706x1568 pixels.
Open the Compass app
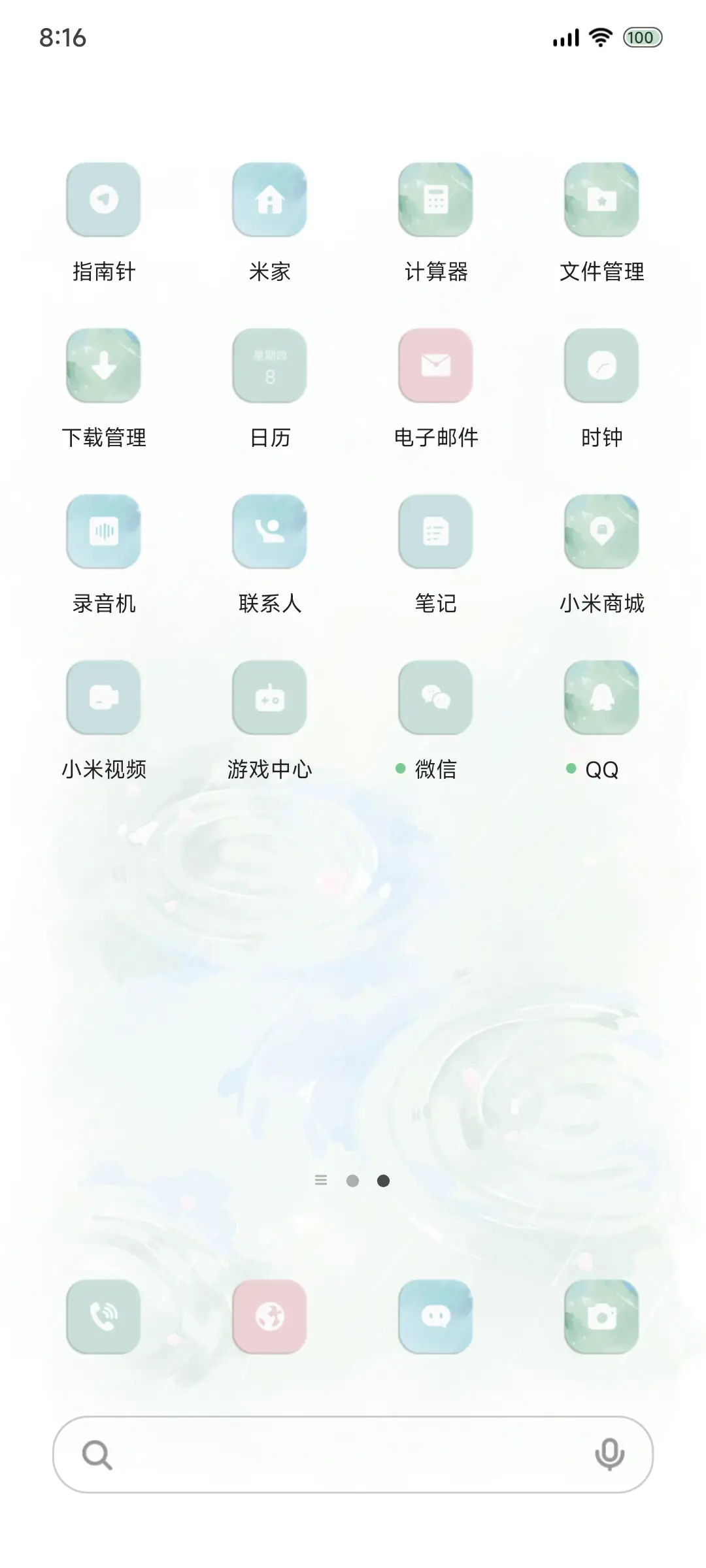pos(103,201)
